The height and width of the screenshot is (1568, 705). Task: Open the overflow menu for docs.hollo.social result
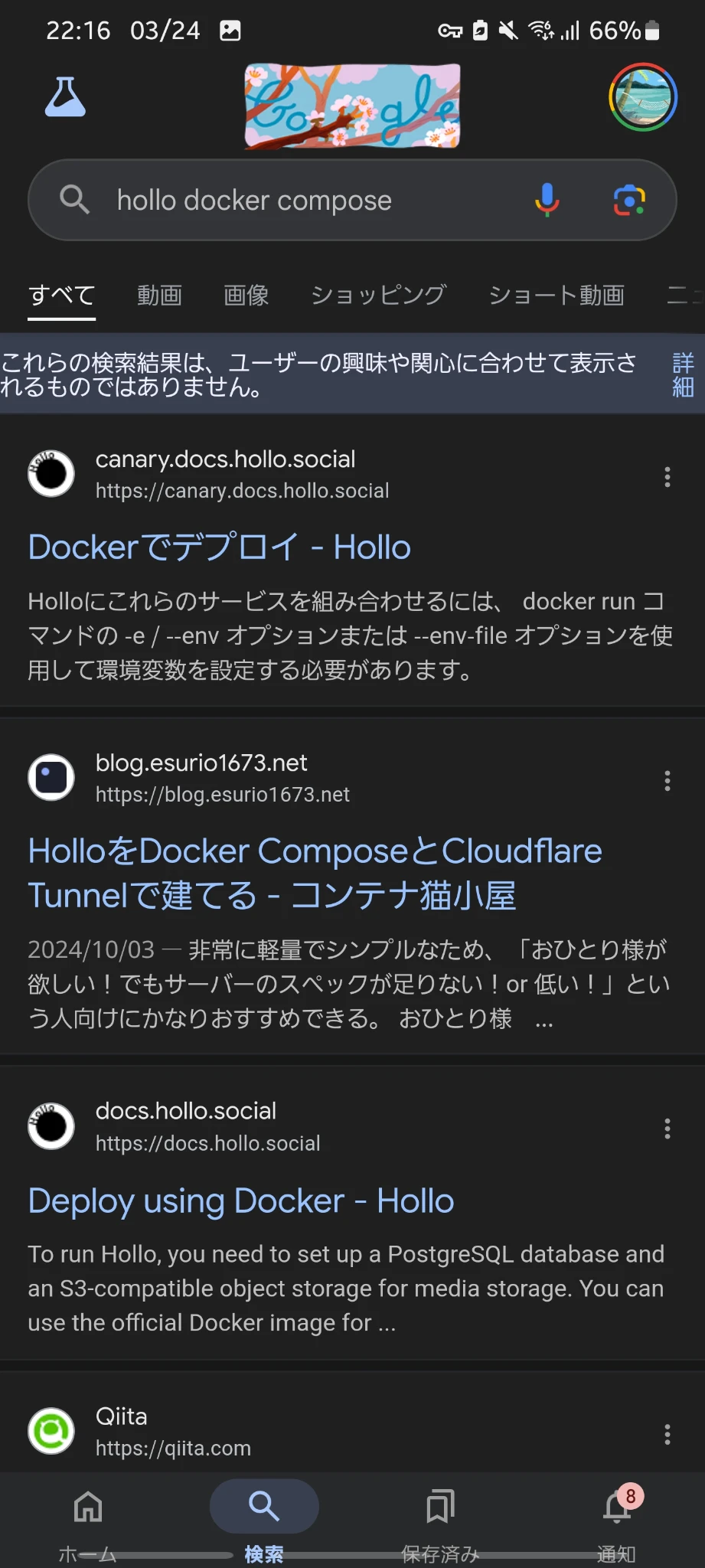[x=667, y=1129]
